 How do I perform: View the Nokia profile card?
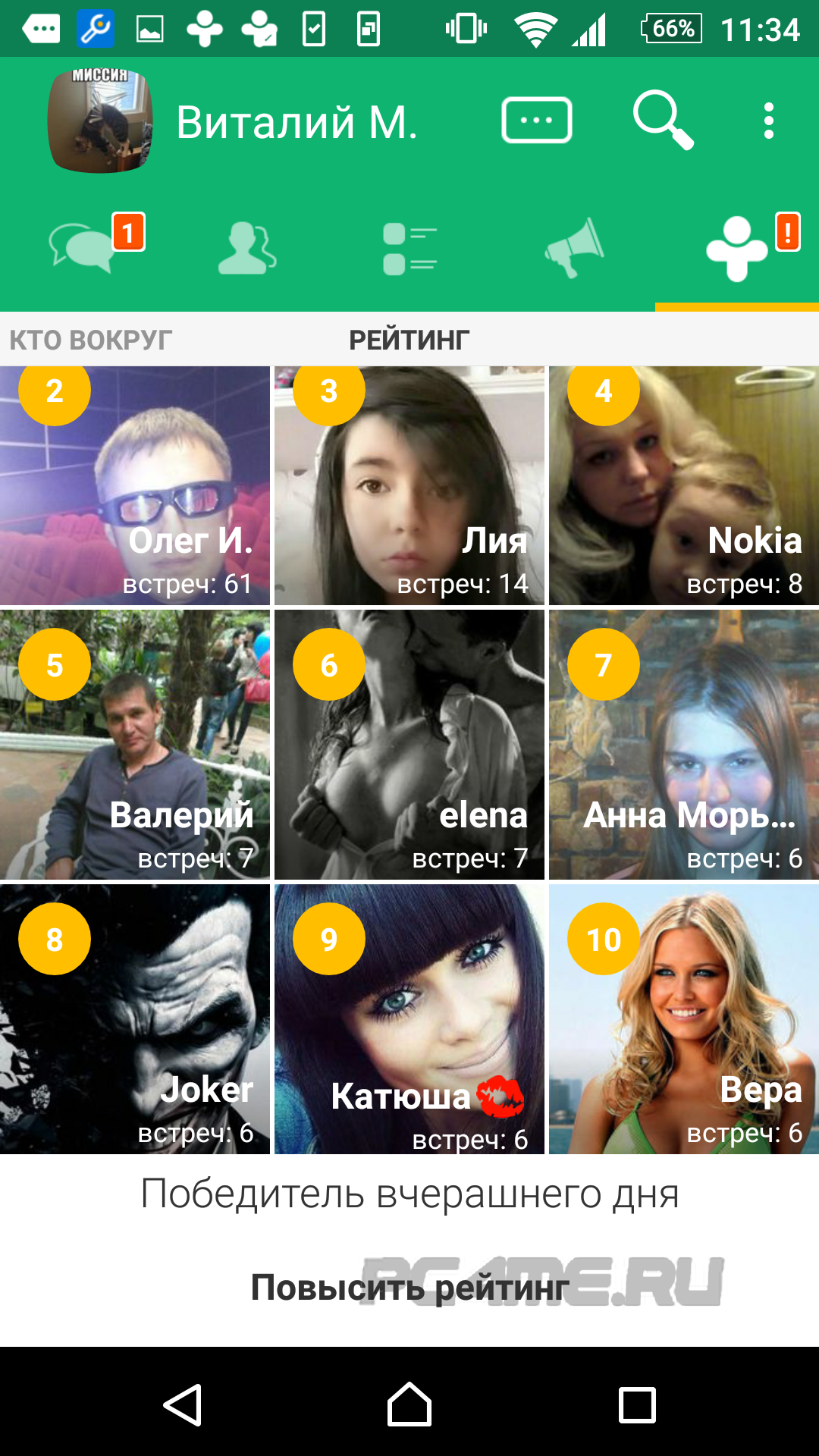(x=684, y=486)
